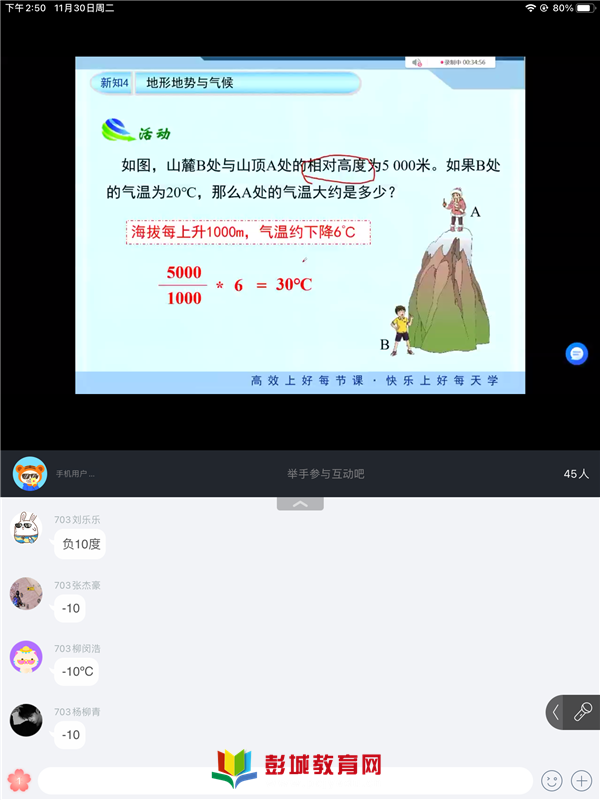Tap the microphone button to speak
This screenshot has width=600, height=800.
click(x=582, y=712)
